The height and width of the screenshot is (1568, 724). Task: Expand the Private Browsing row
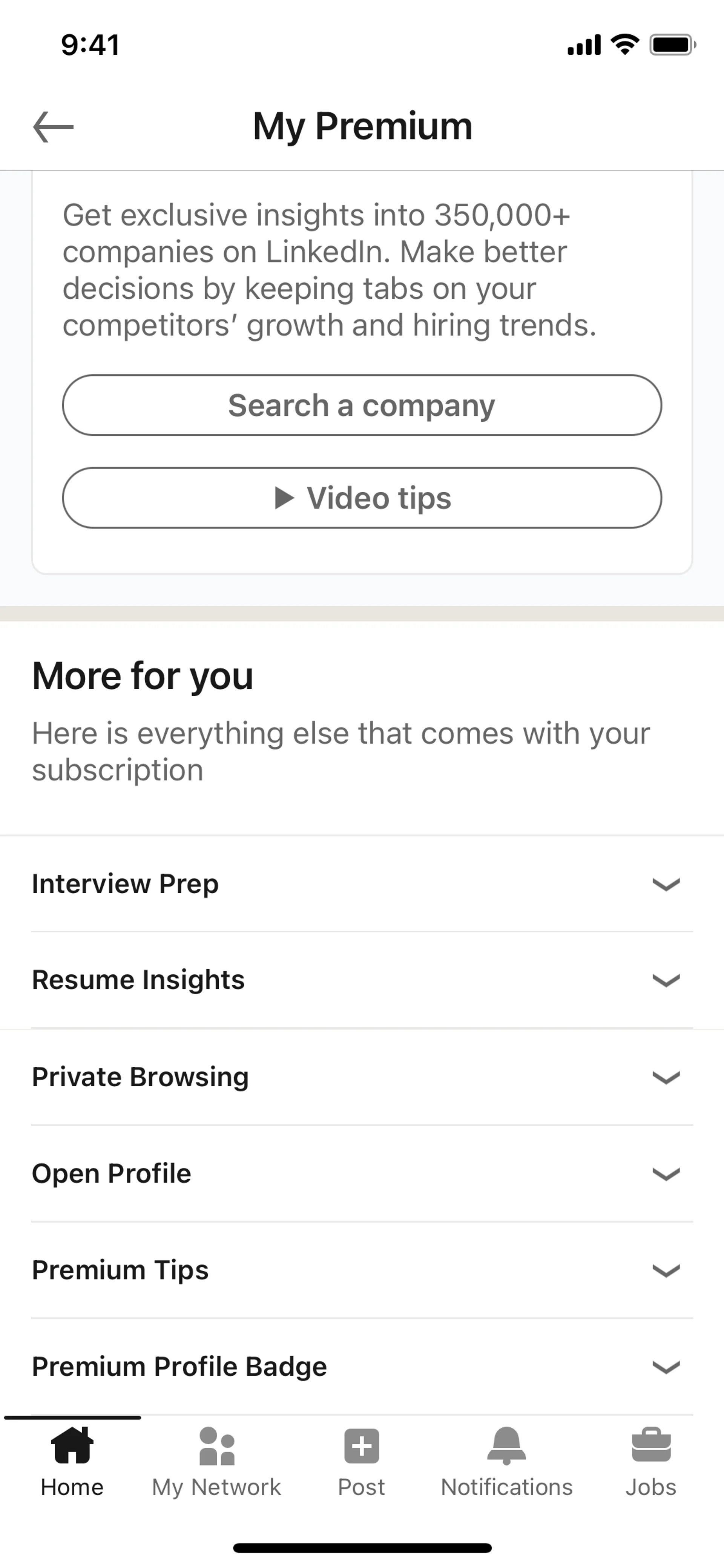pos(362,1077)
